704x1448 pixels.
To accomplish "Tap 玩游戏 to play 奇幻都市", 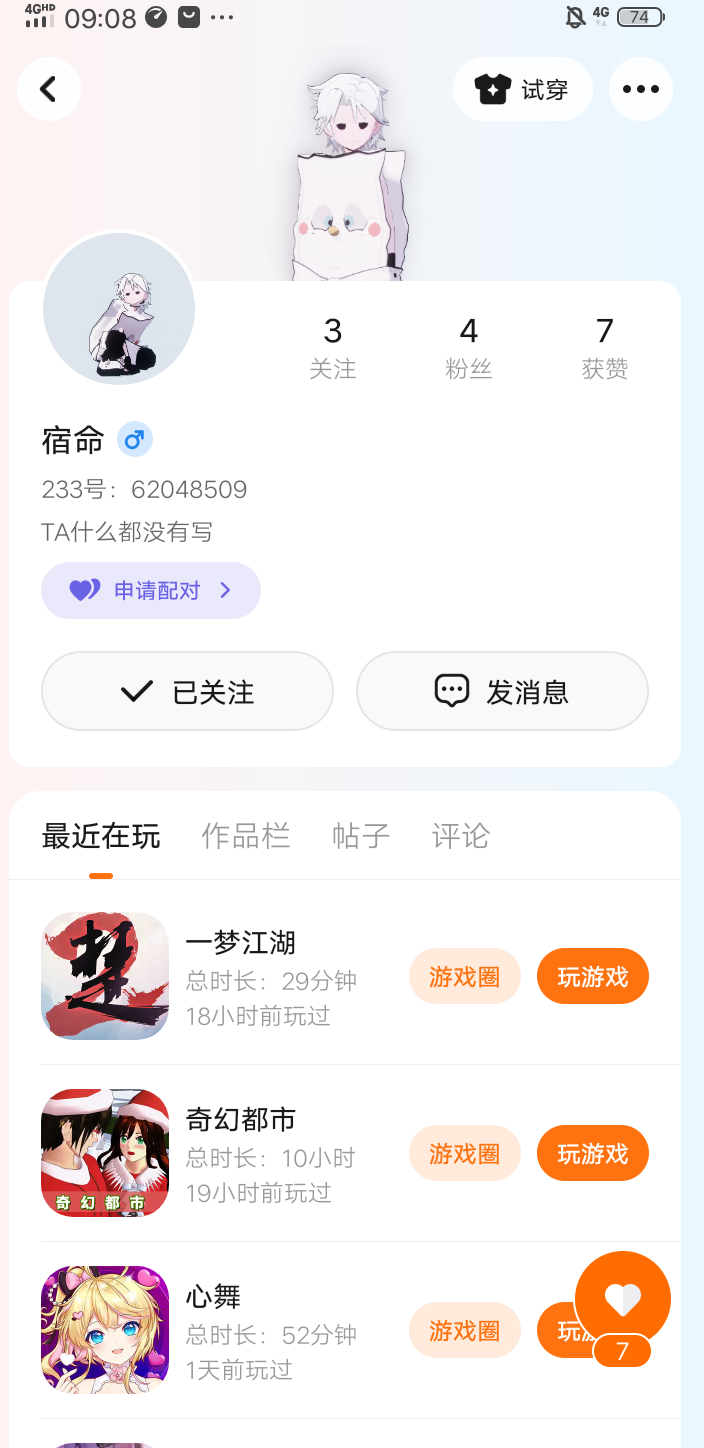I will click(x=593, y=1153).
